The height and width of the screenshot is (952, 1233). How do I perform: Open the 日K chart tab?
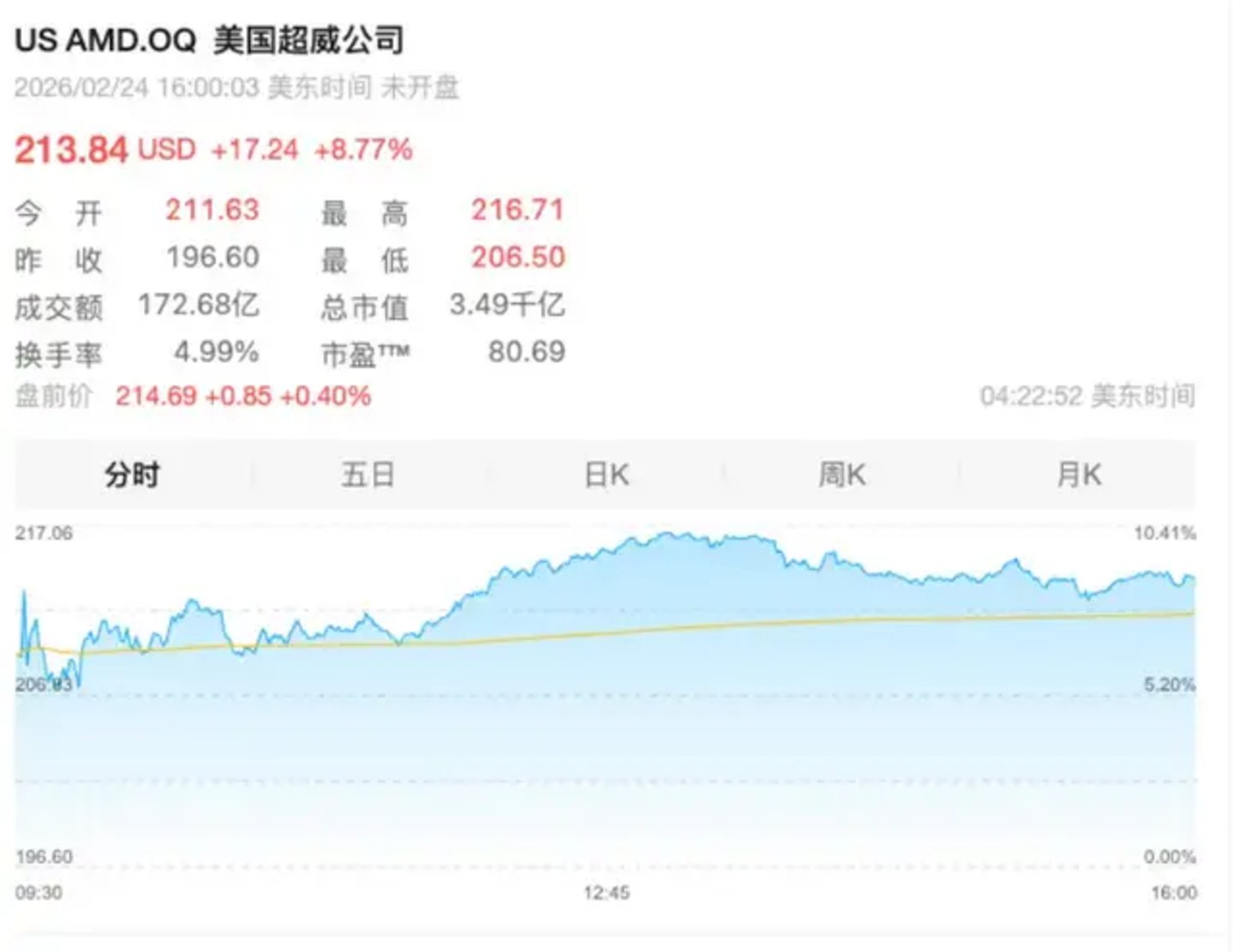click(606, 474)
